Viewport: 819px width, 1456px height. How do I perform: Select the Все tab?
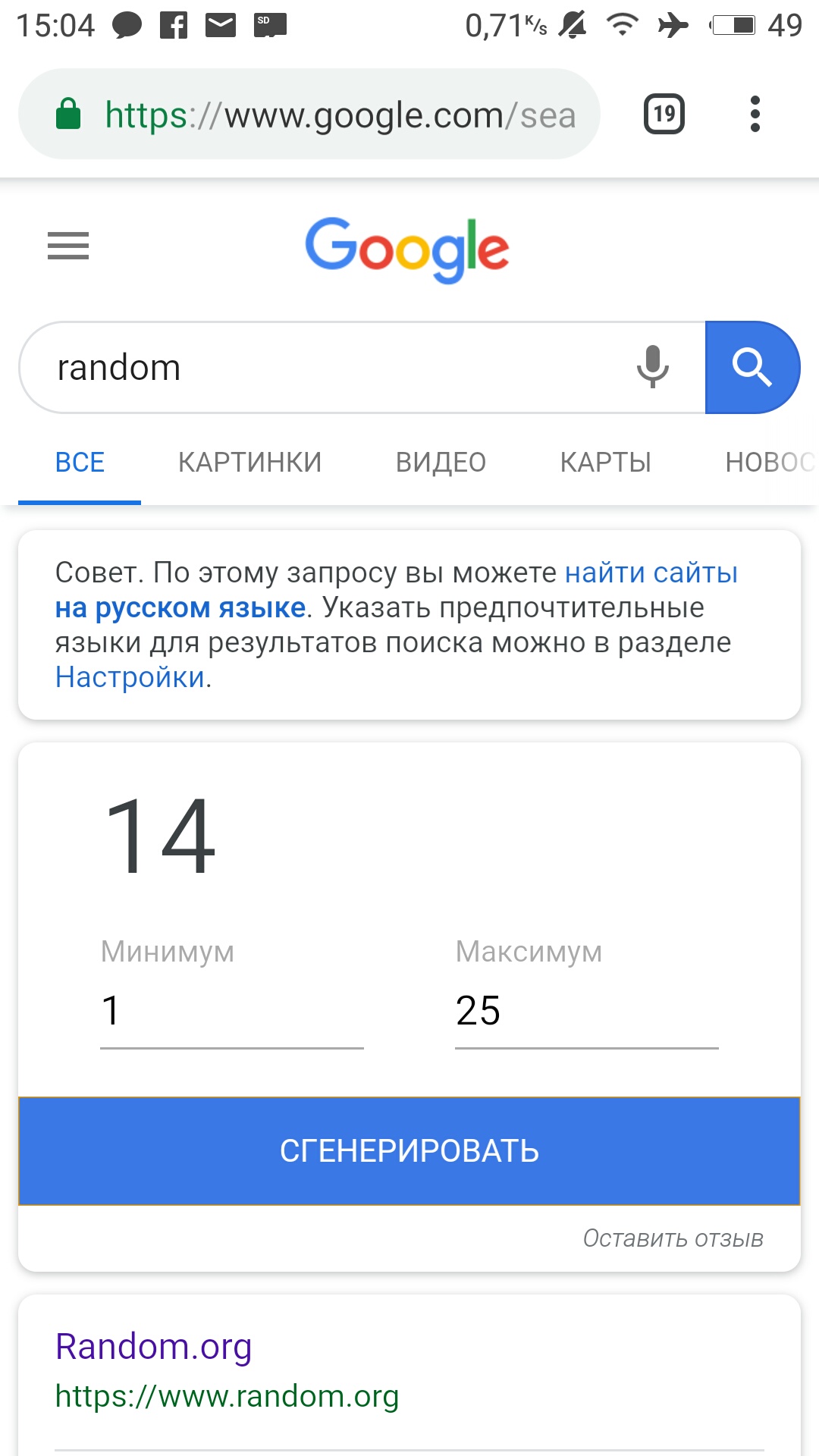pos(80,462)
